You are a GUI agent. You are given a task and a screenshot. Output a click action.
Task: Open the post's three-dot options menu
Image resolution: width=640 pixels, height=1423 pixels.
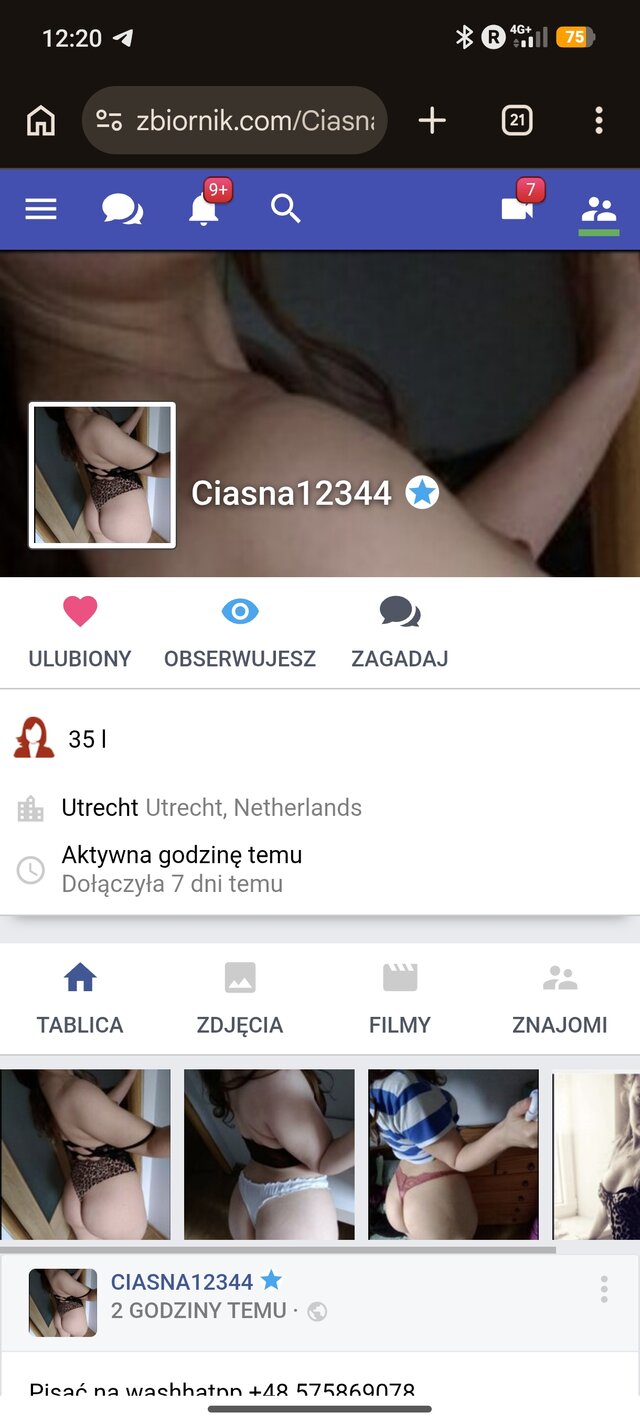click(x=604, y=1289)
